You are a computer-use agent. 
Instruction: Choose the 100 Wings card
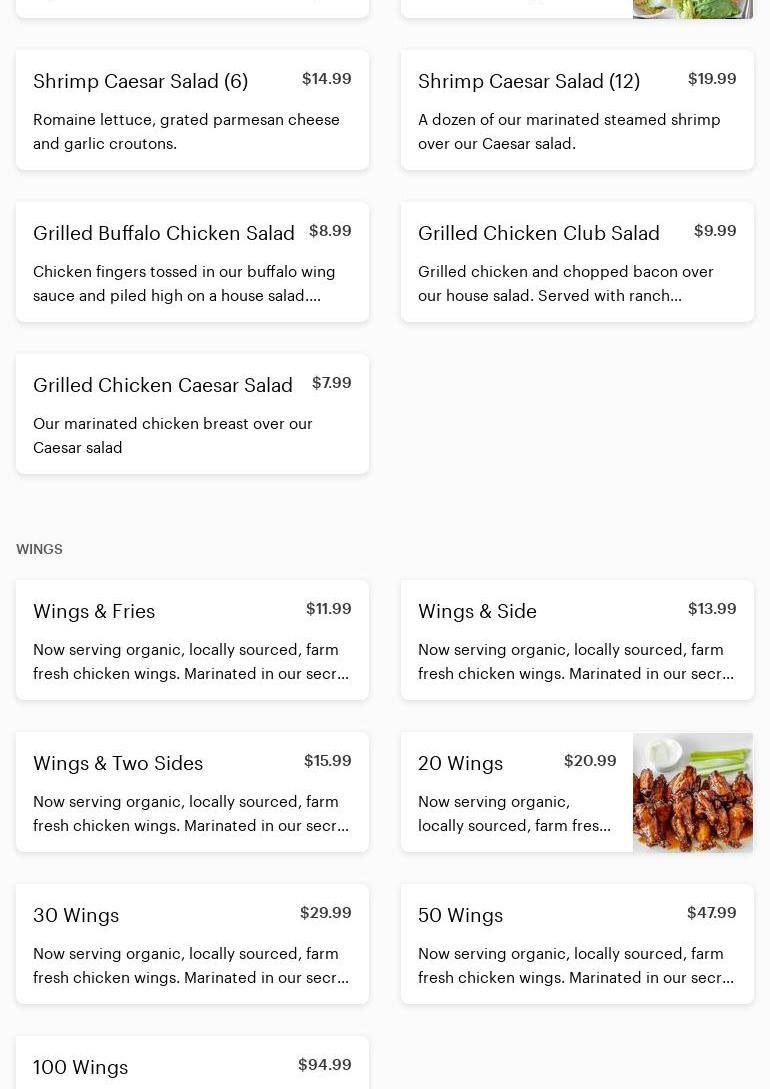tap(192, 1066)
